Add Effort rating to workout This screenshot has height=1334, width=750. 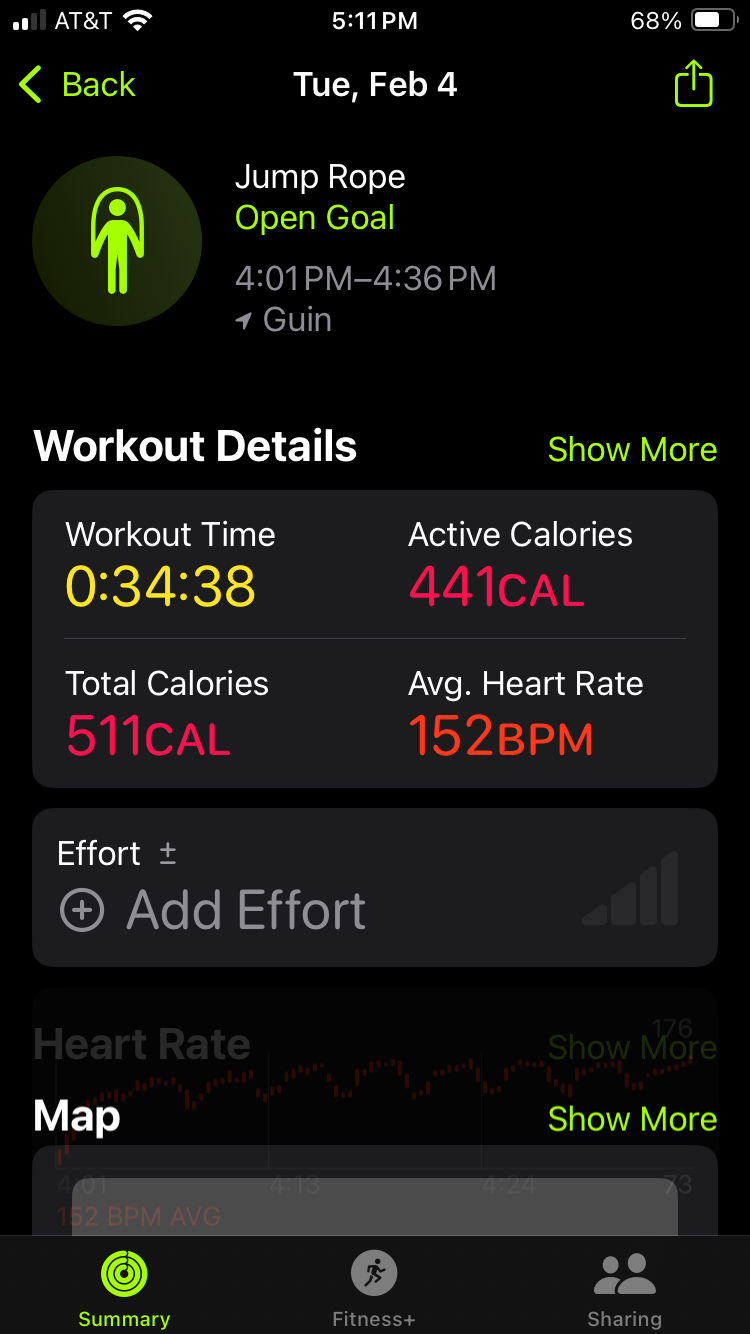(x=213, y=911)
